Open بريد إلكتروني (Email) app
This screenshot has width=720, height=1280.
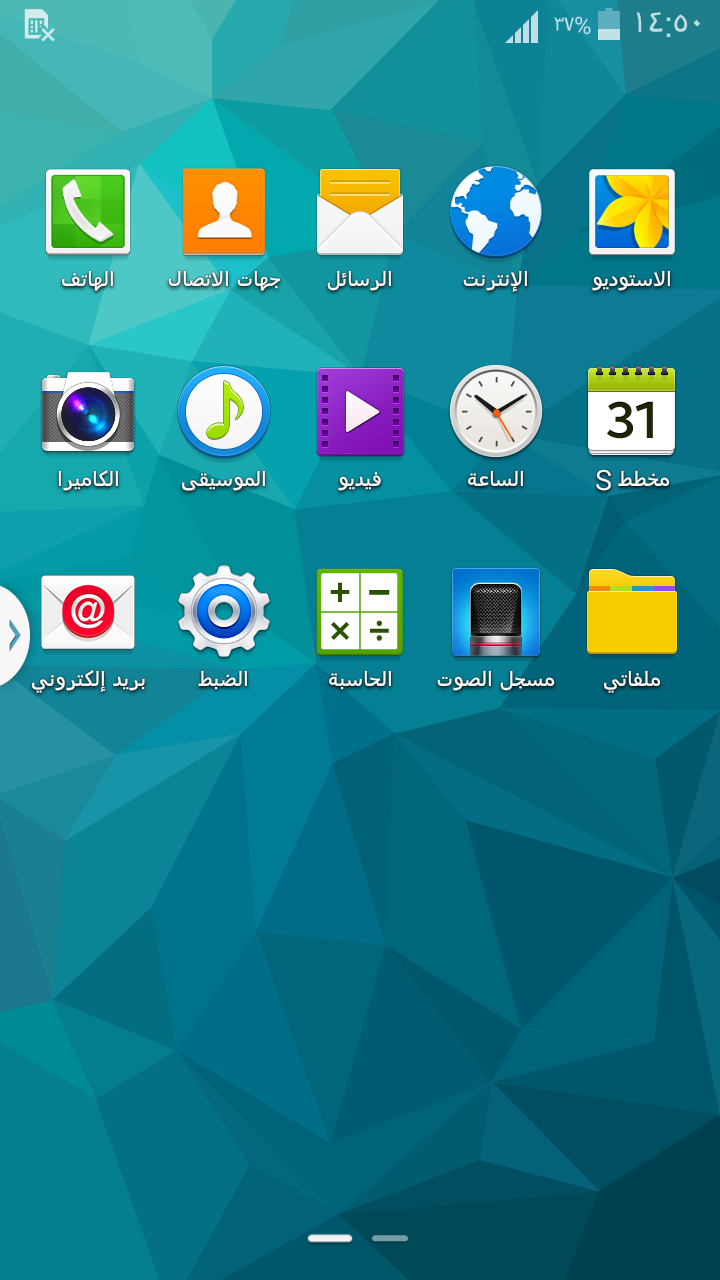(88, 612)
